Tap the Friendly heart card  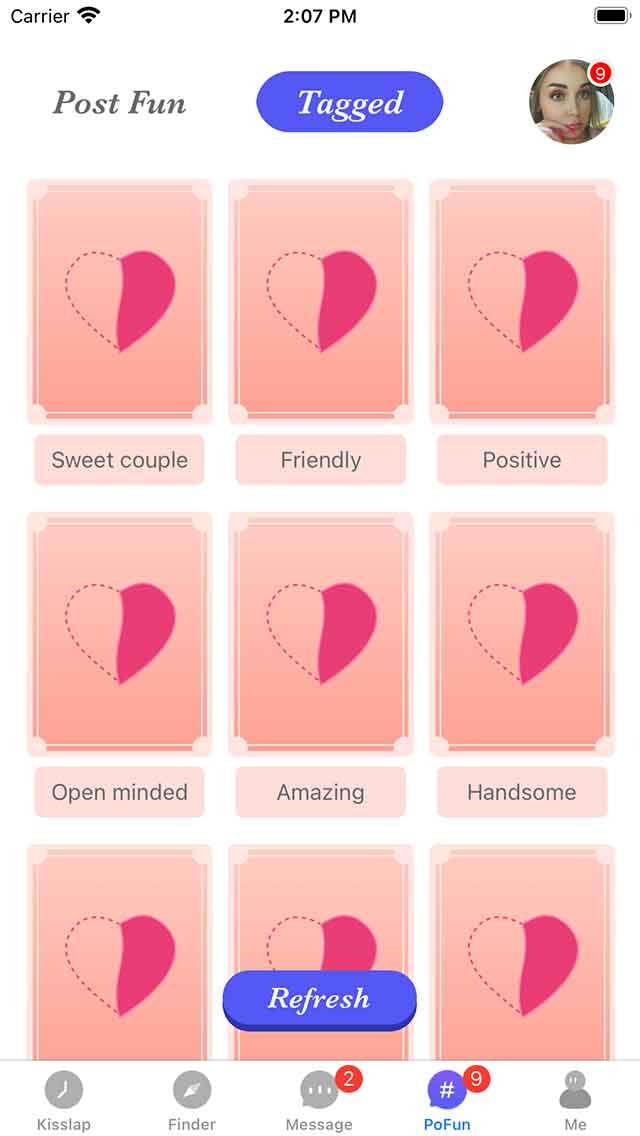[320, 302]
